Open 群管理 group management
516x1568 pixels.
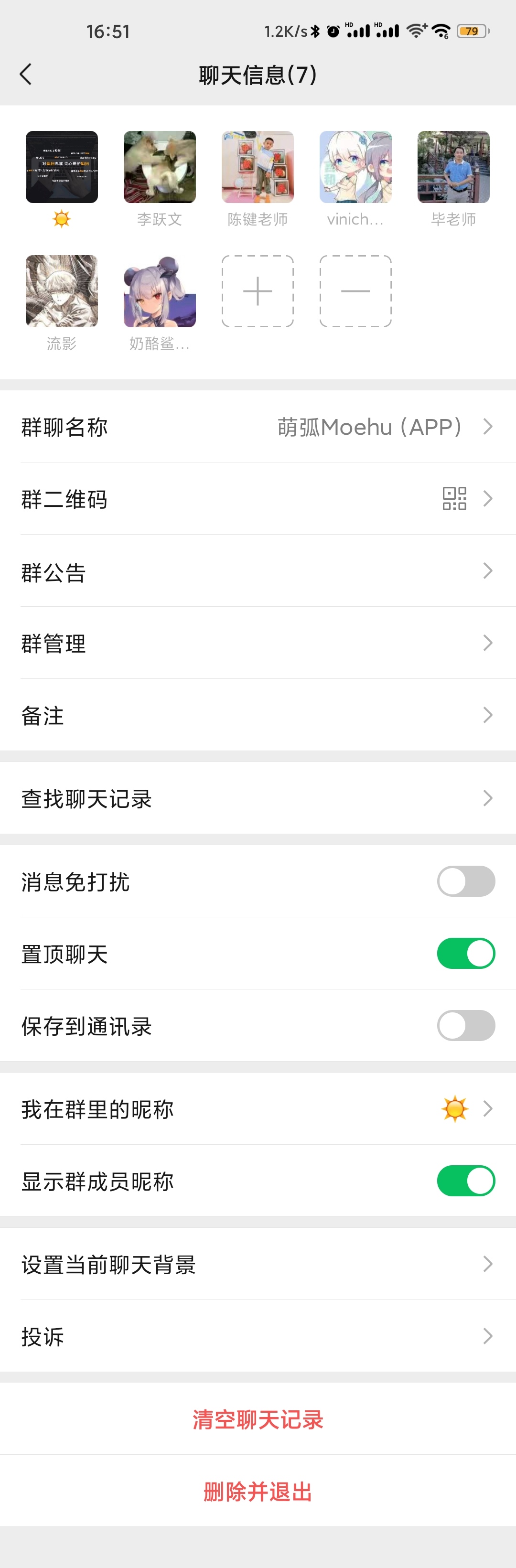pyautogui.click(x=258, y=643)
